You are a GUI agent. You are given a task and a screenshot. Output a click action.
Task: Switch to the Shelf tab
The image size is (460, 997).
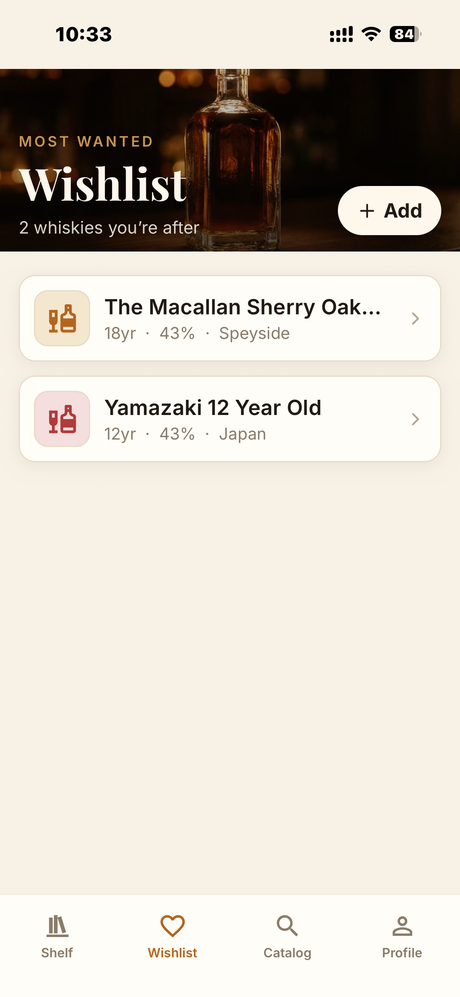coord(57,937)
